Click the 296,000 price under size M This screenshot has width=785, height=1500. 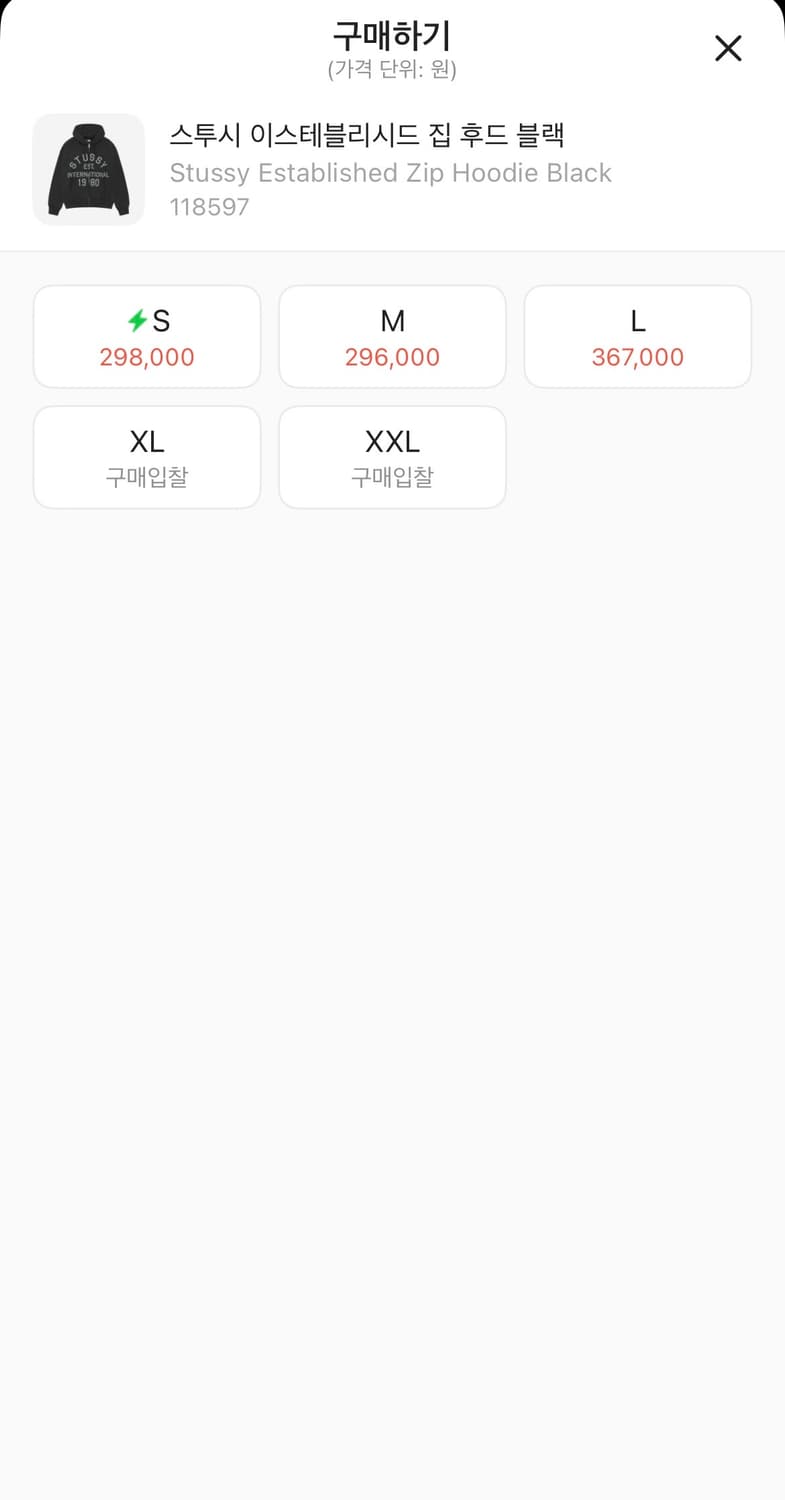pos(392,357)
